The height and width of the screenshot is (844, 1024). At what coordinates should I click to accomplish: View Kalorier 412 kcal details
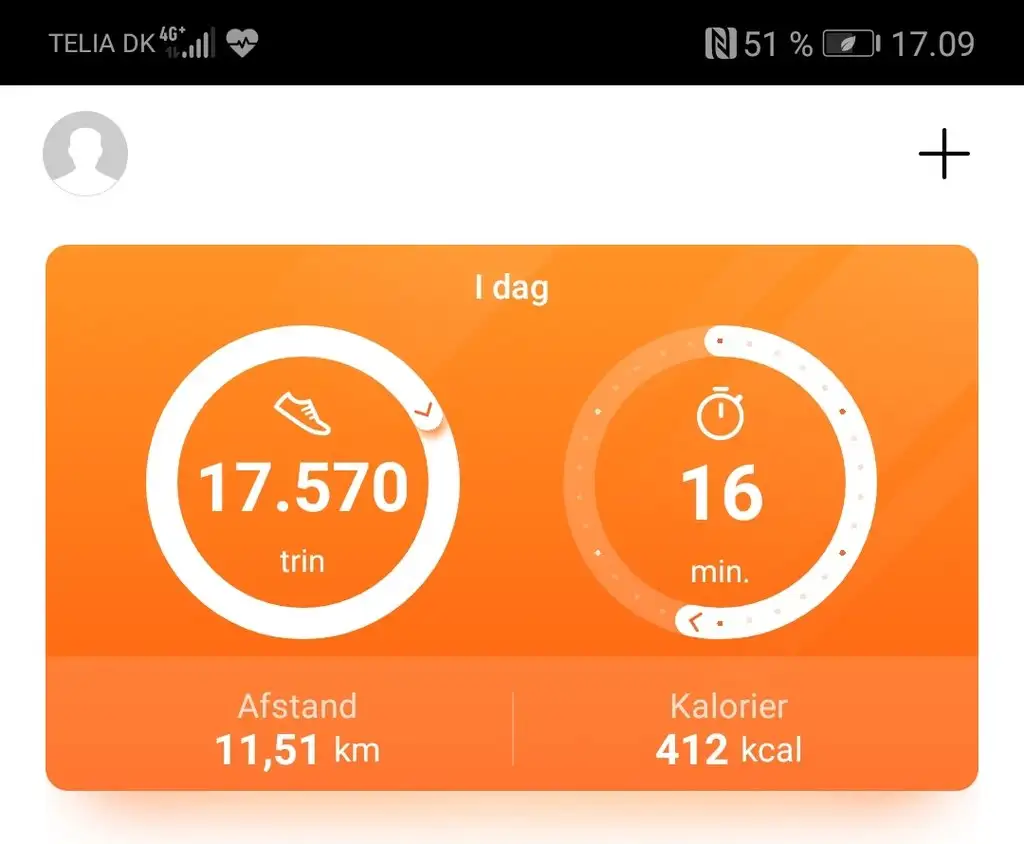coord(729,727)
